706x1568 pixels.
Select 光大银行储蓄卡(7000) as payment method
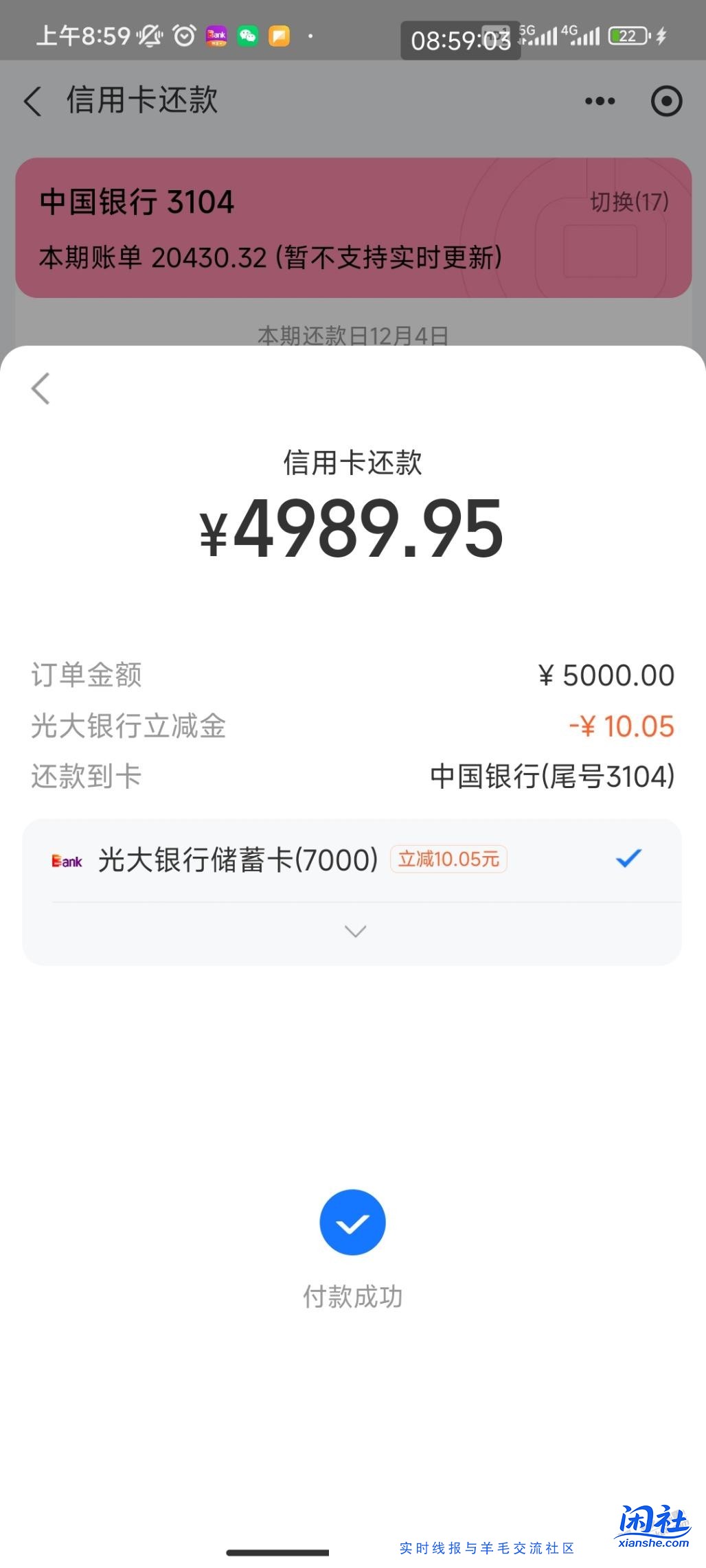click(237, 860)
